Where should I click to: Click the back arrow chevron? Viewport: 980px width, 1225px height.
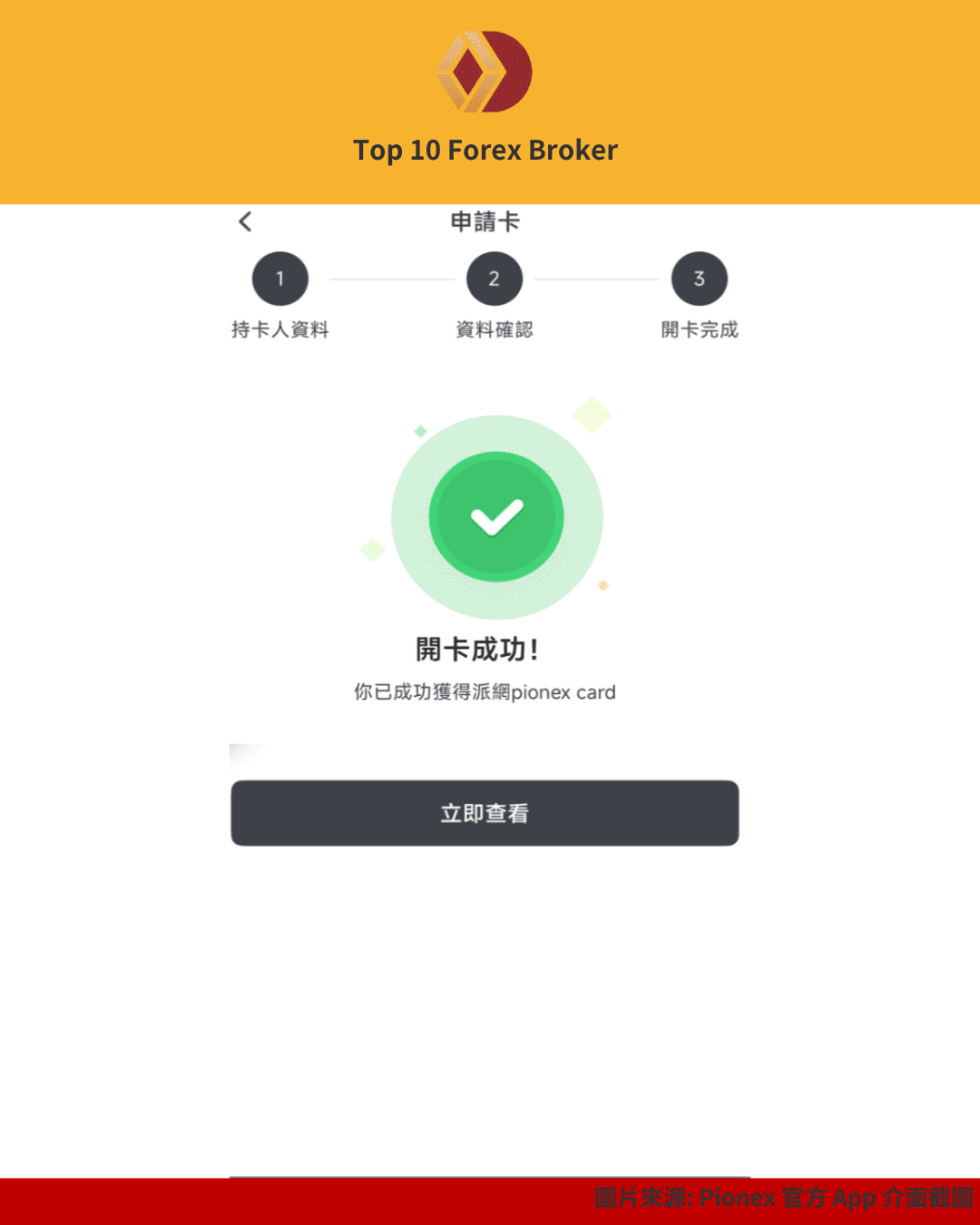click(x=243, y=220)
